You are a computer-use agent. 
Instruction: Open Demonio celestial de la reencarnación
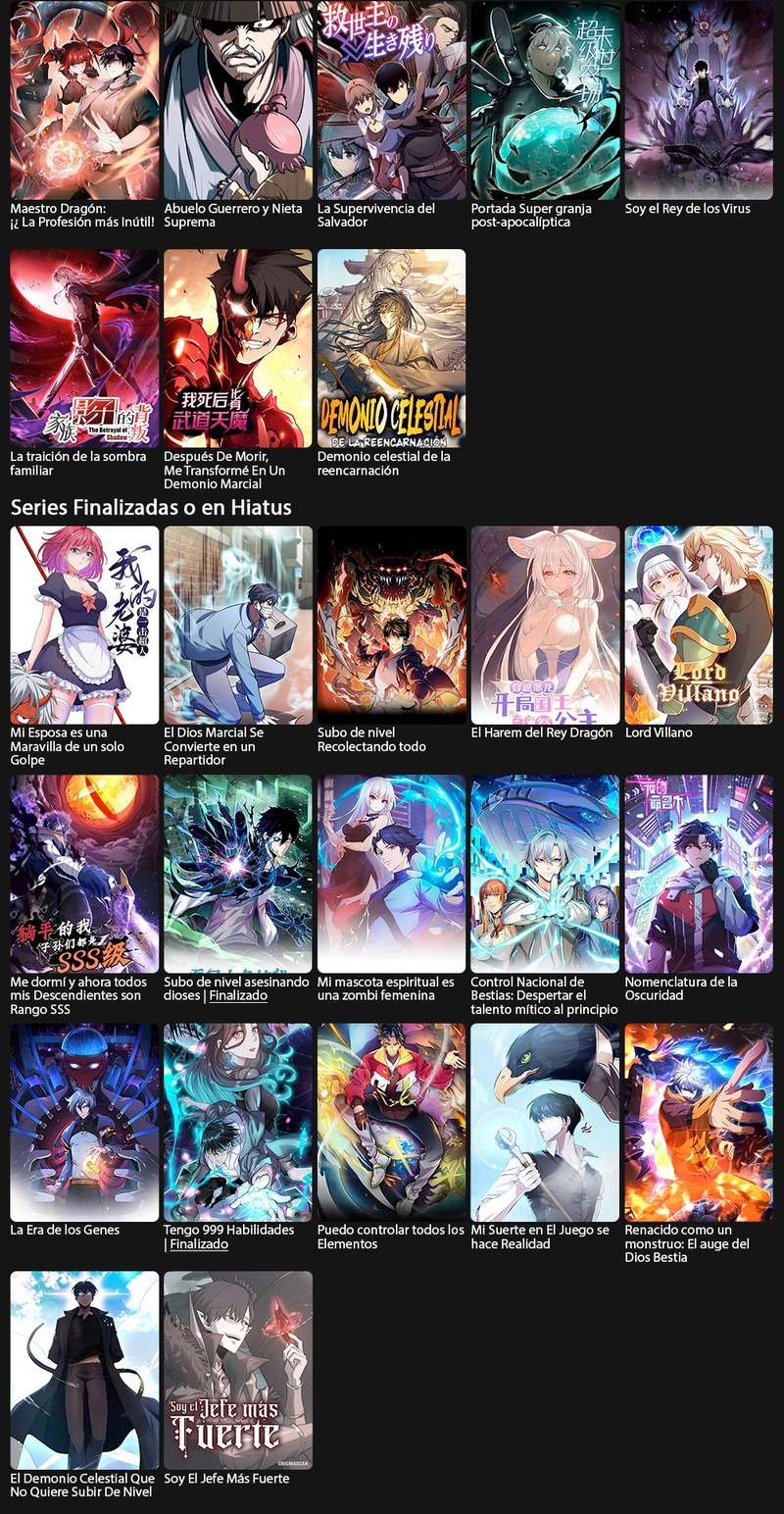(392, 348)
